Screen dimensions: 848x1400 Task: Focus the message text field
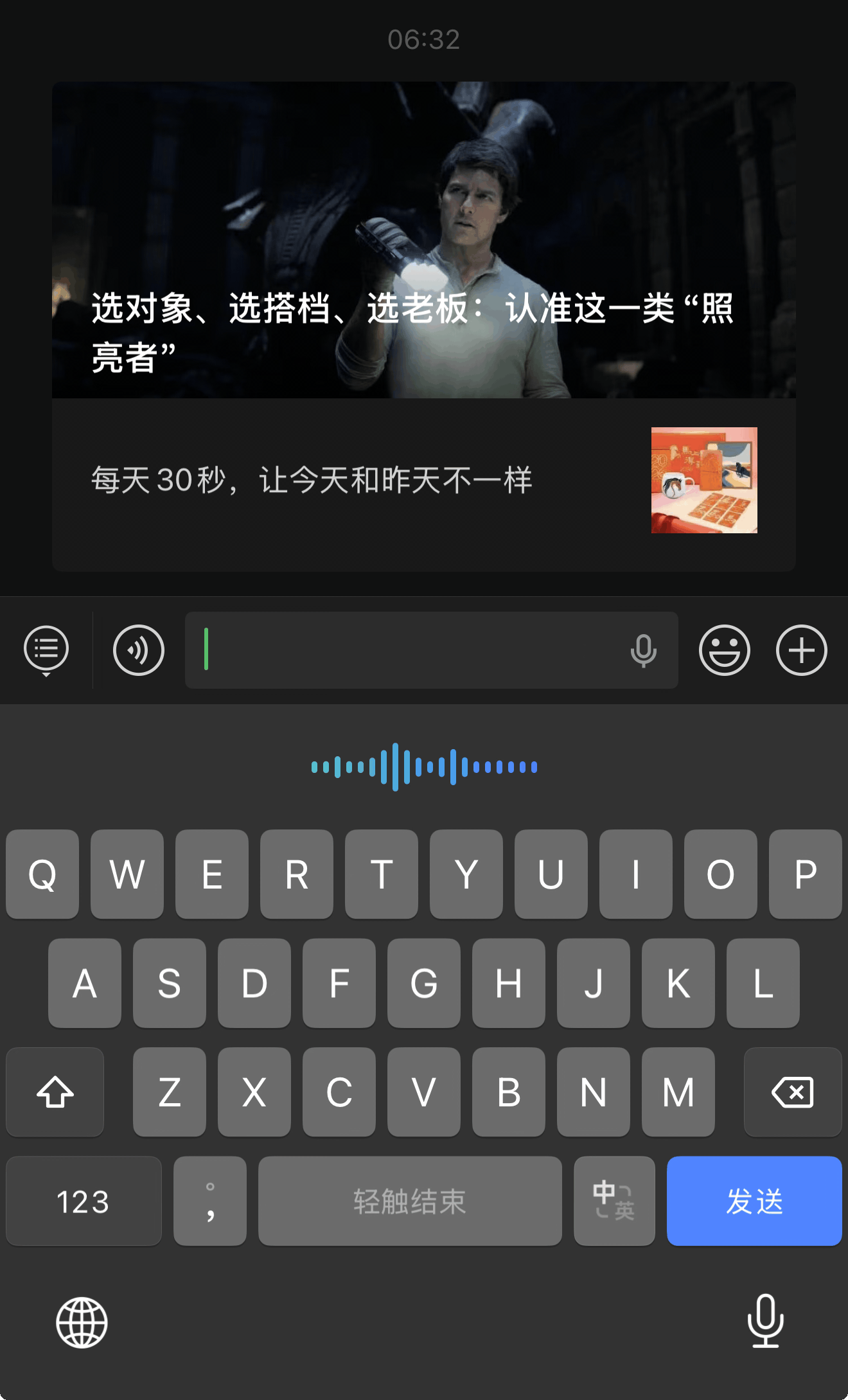(411, 650)
